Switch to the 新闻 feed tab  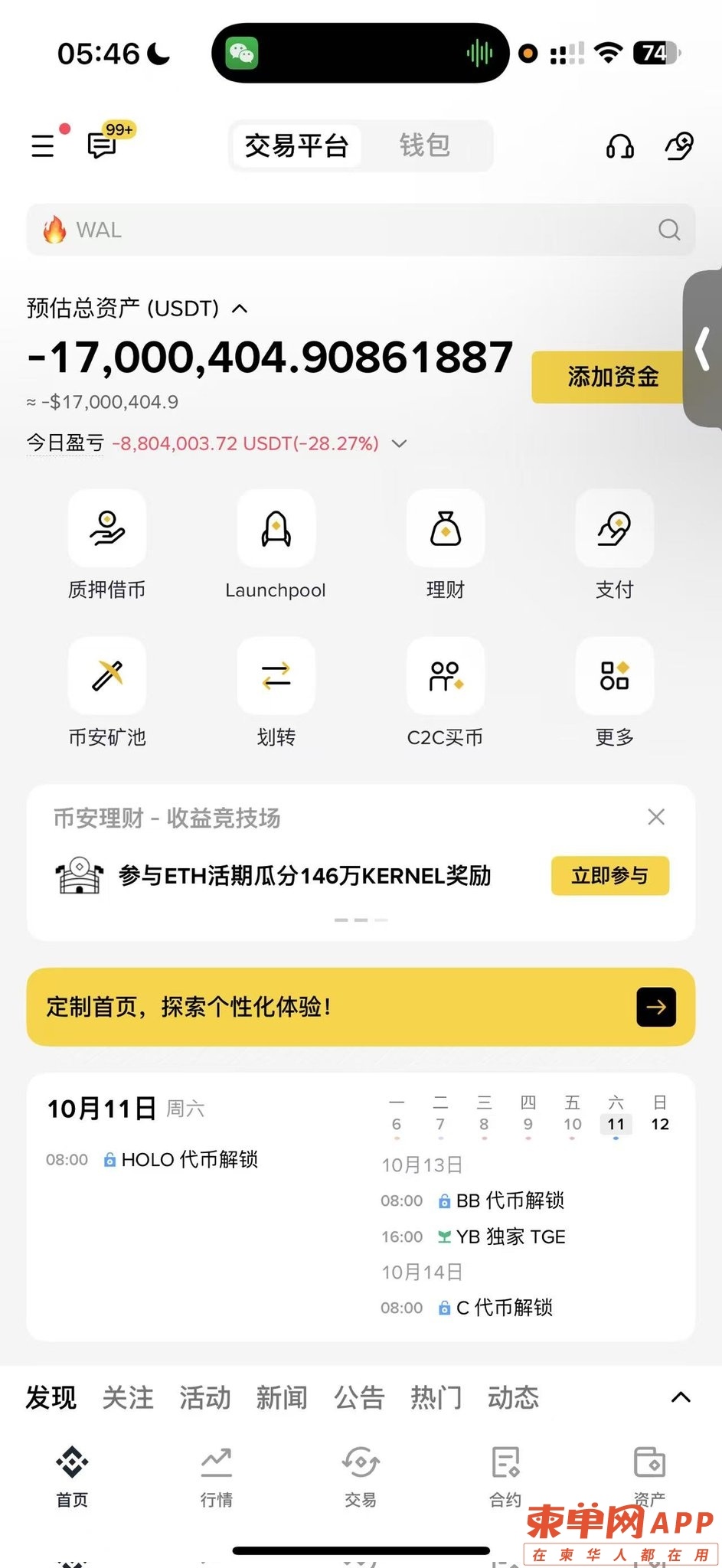[x=282, y=1397]
